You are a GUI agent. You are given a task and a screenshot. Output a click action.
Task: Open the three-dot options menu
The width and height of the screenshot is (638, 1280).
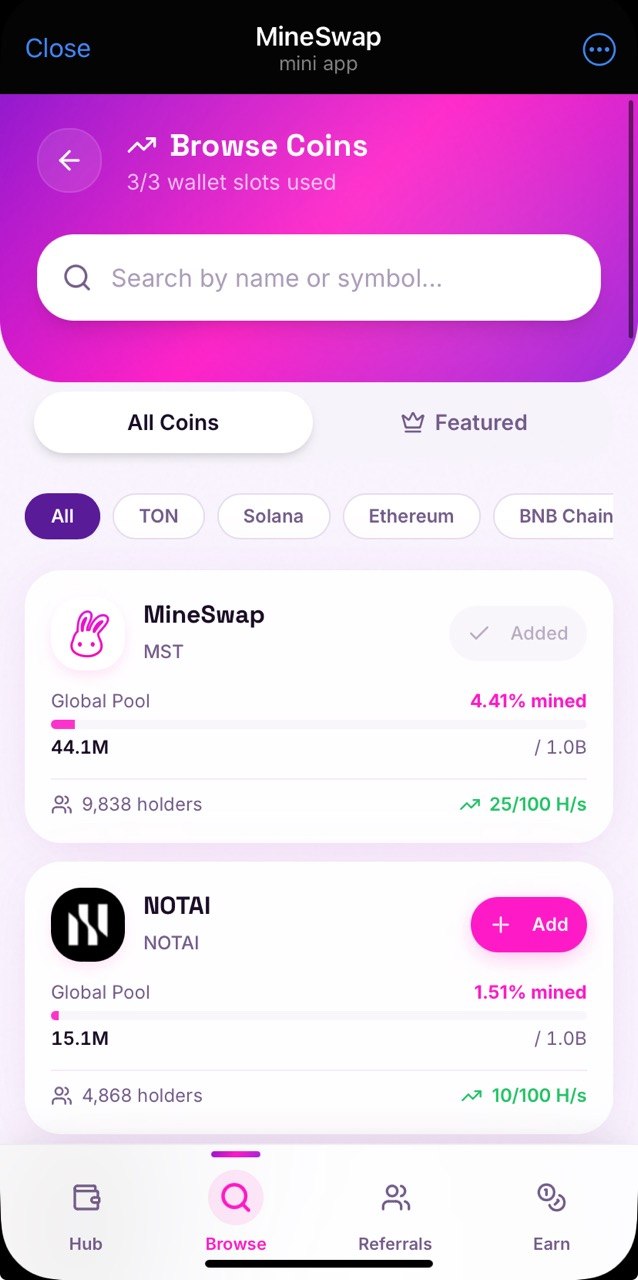tap(599, 49)
